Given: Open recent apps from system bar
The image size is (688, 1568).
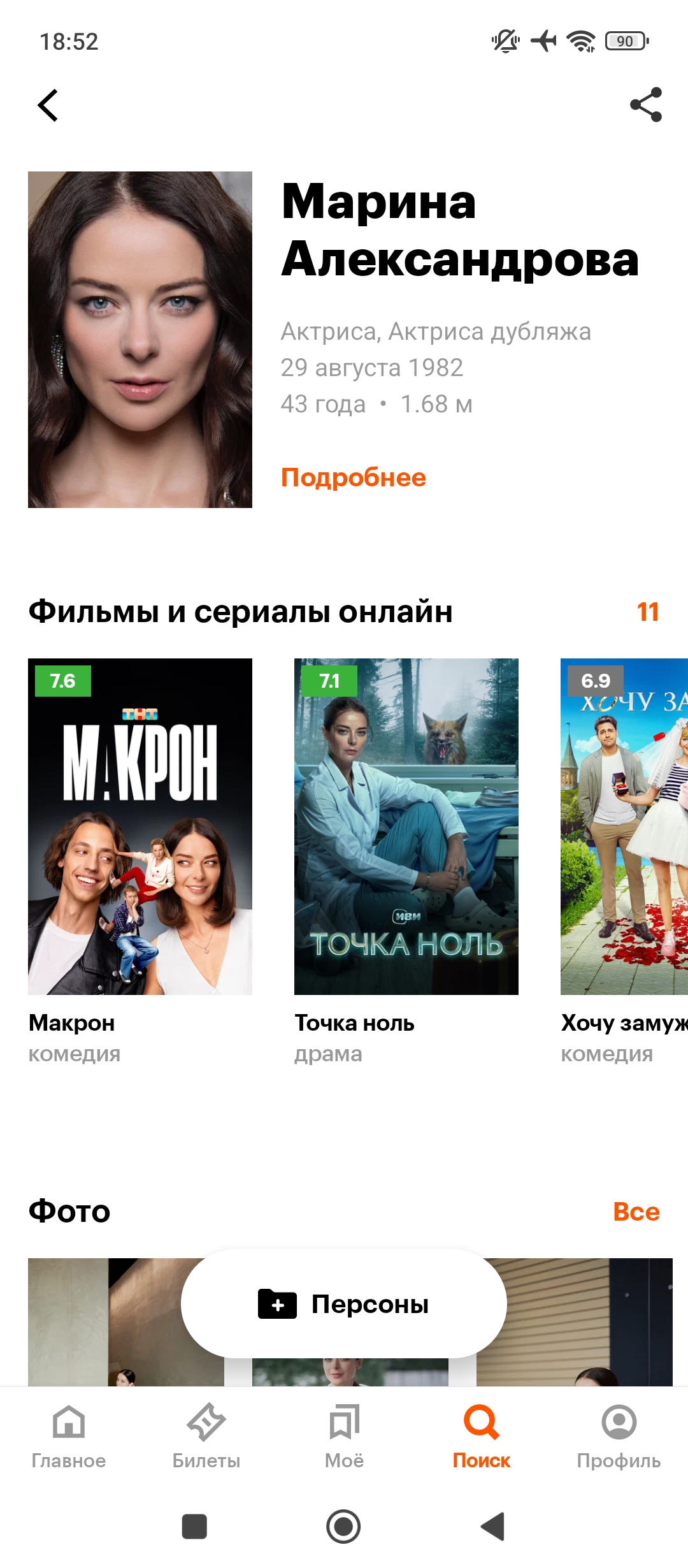Looking at the screenshot, I should 194,1527.
